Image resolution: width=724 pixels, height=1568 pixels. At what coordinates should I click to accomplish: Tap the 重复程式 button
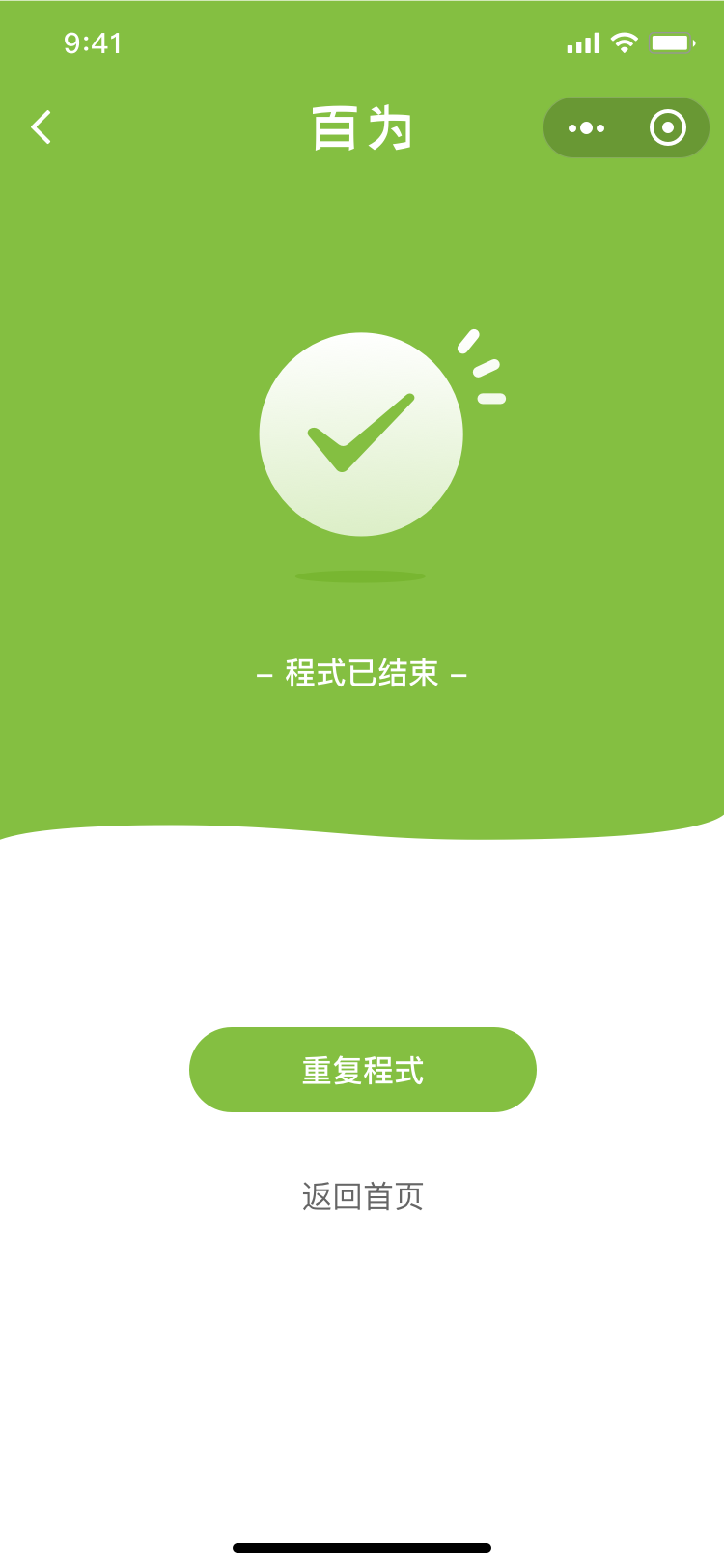(x=362, y=1070)
